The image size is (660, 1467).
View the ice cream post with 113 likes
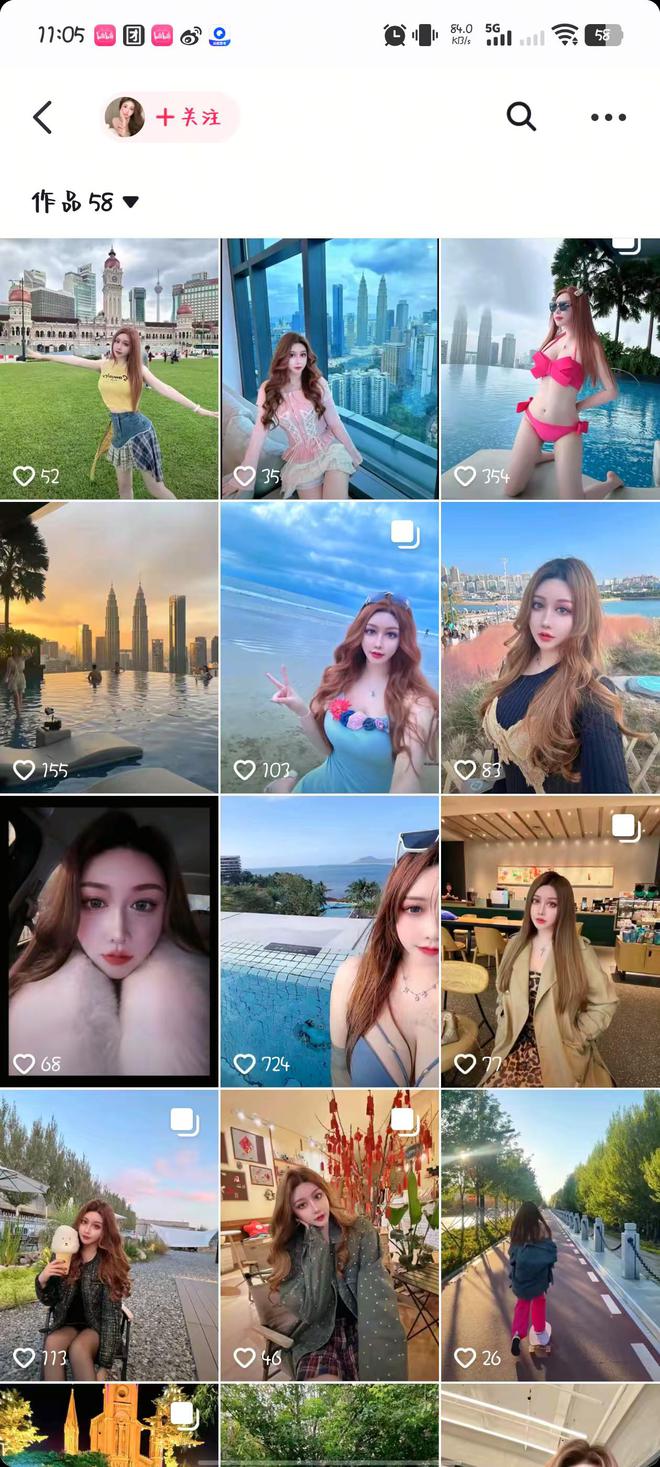point(109,1235)
